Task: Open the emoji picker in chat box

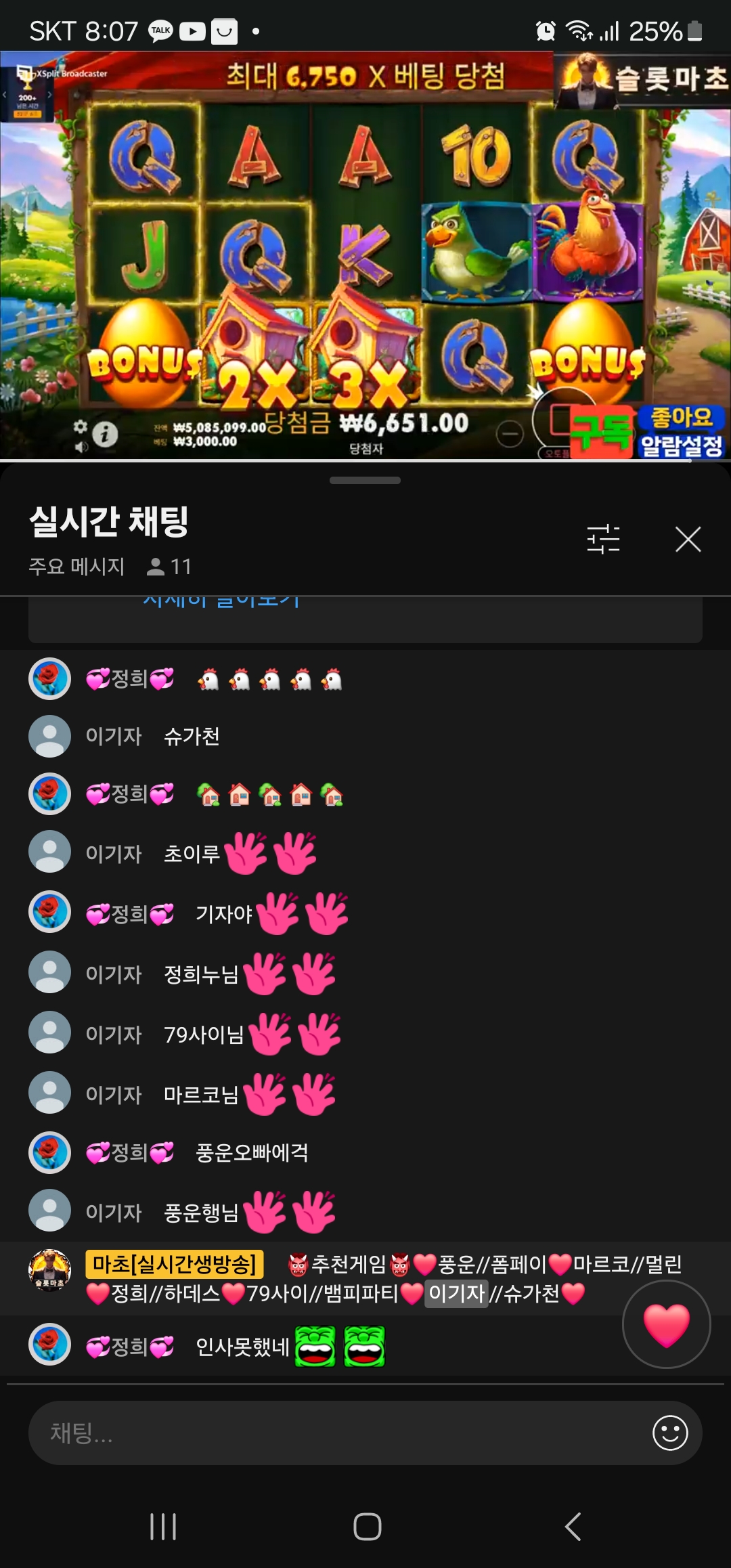Action: coord(670,1433)
